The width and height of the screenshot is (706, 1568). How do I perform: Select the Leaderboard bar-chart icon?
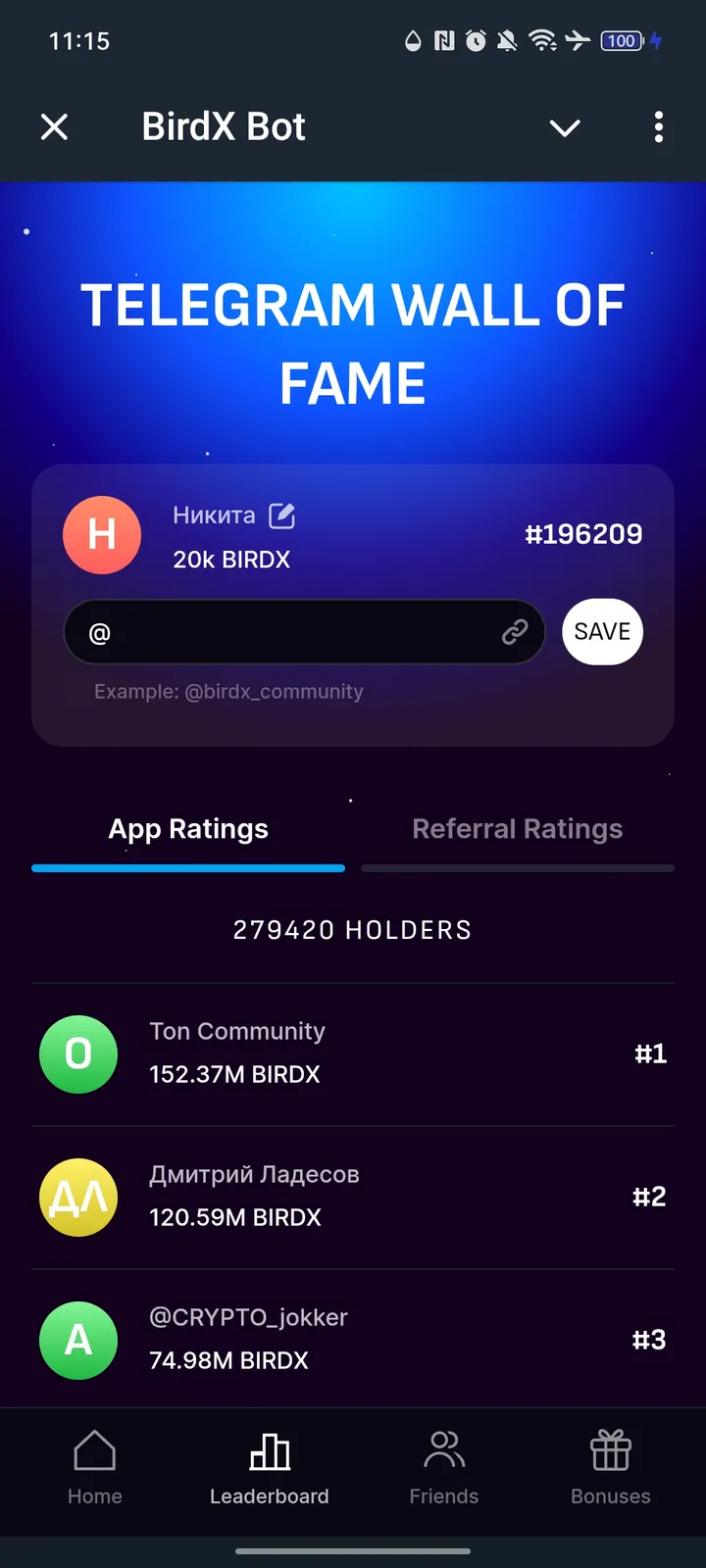pyautogui.click(x=269, y=1450)
